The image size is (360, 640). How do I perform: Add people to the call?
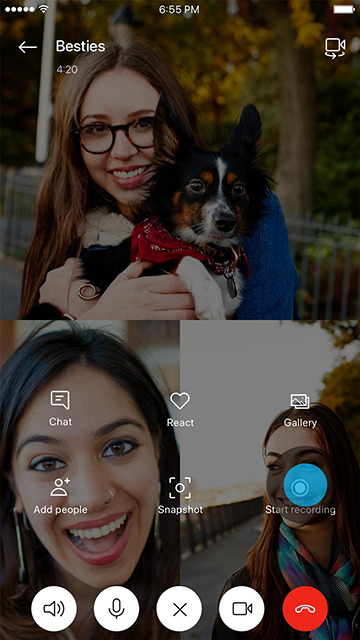pyautogui.click(x=60, y=496)
